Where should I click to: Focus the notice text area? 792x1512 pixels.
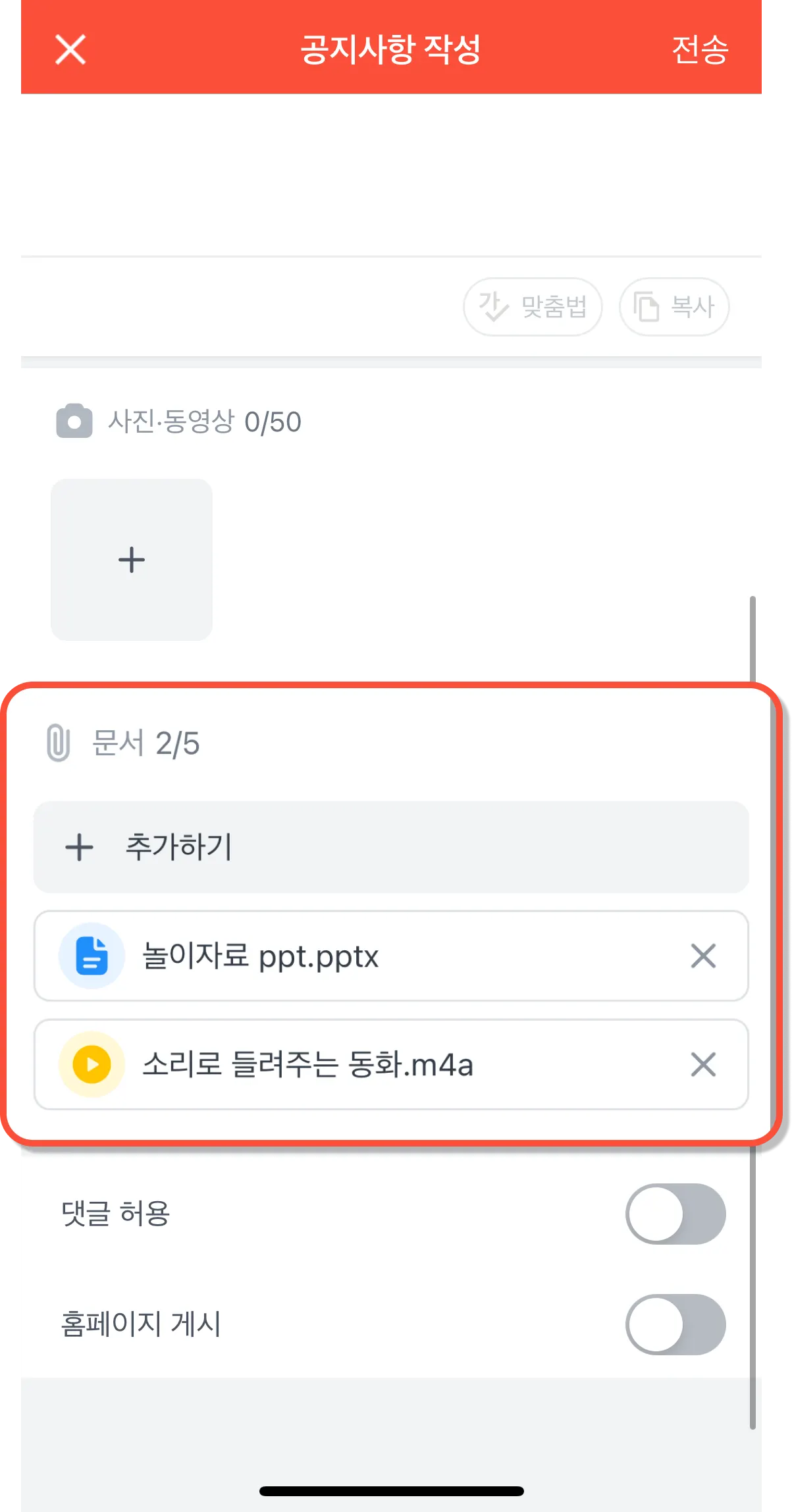pyautogui.click(x=391, y=175)
